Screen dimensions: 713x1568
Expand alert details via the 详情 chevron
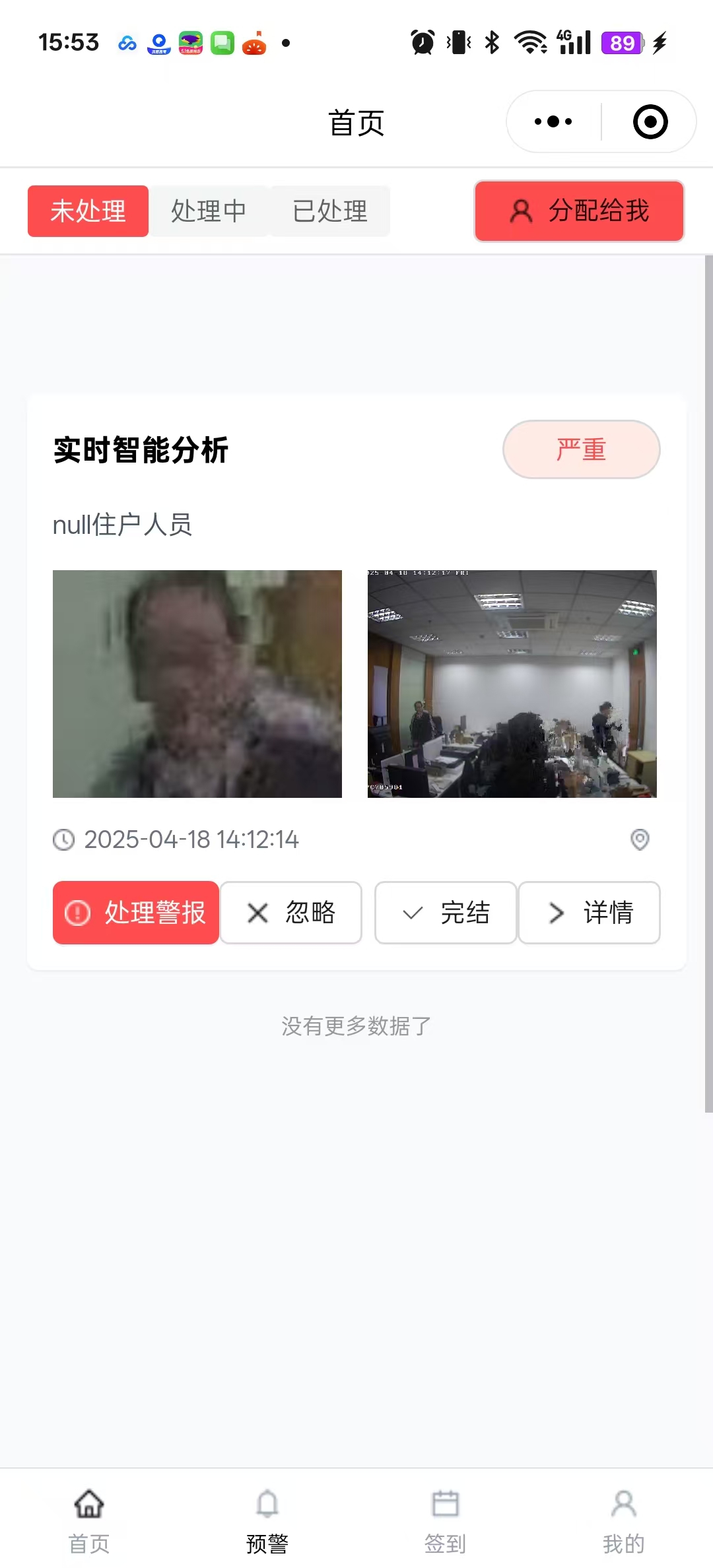pos(554,913)
